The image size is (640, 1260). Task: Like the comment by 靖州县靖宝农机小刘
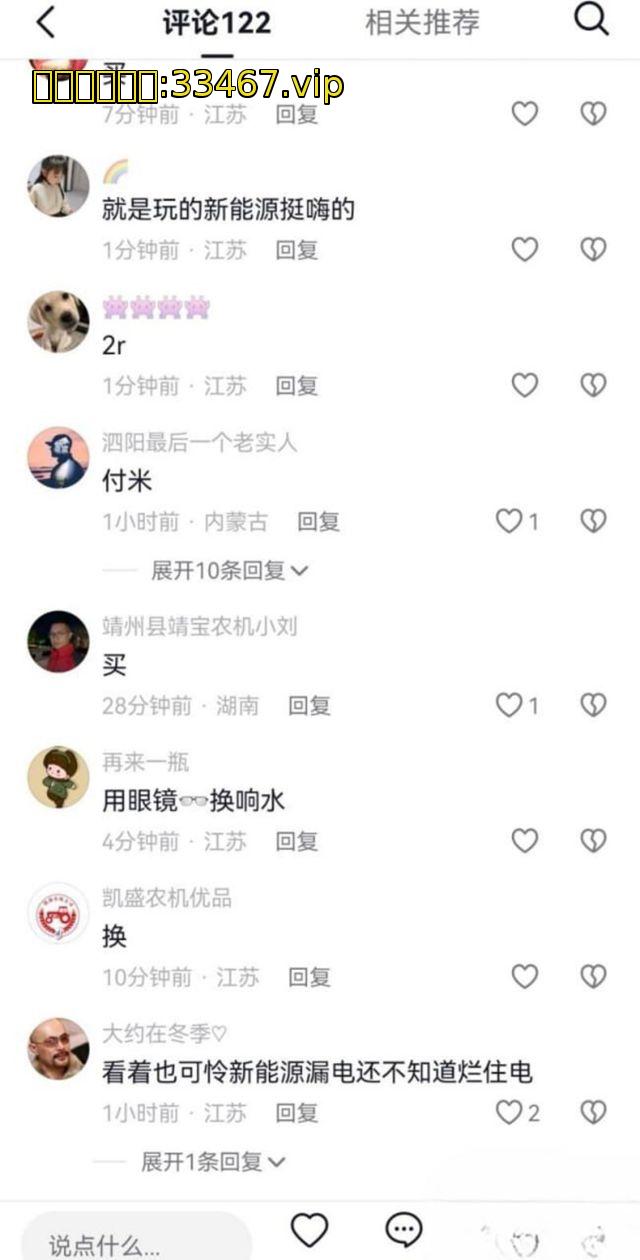click(510, 705)
